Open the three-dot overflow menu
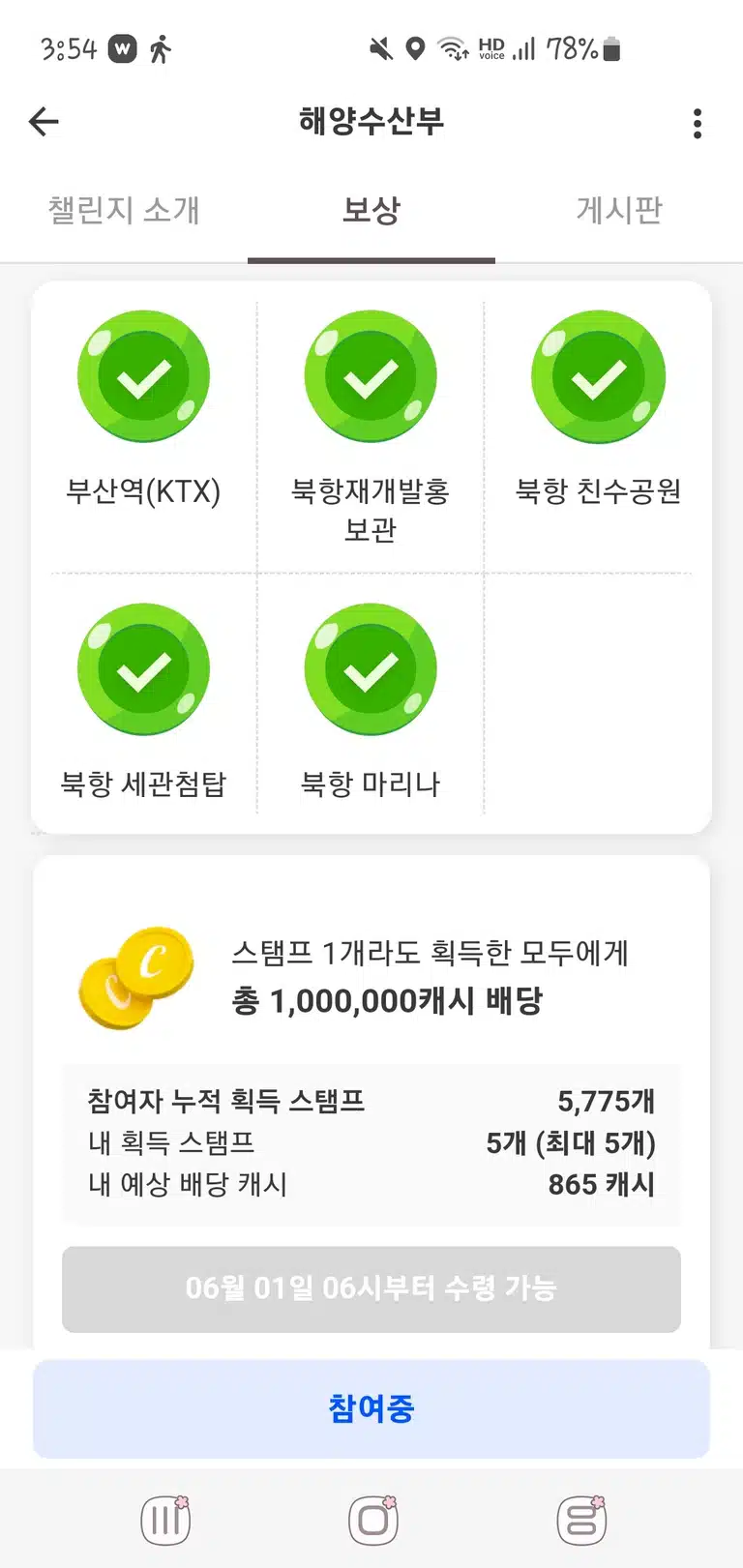This screenshot has height=1568, width=743. pyautogui.click(x=698, y=124)
